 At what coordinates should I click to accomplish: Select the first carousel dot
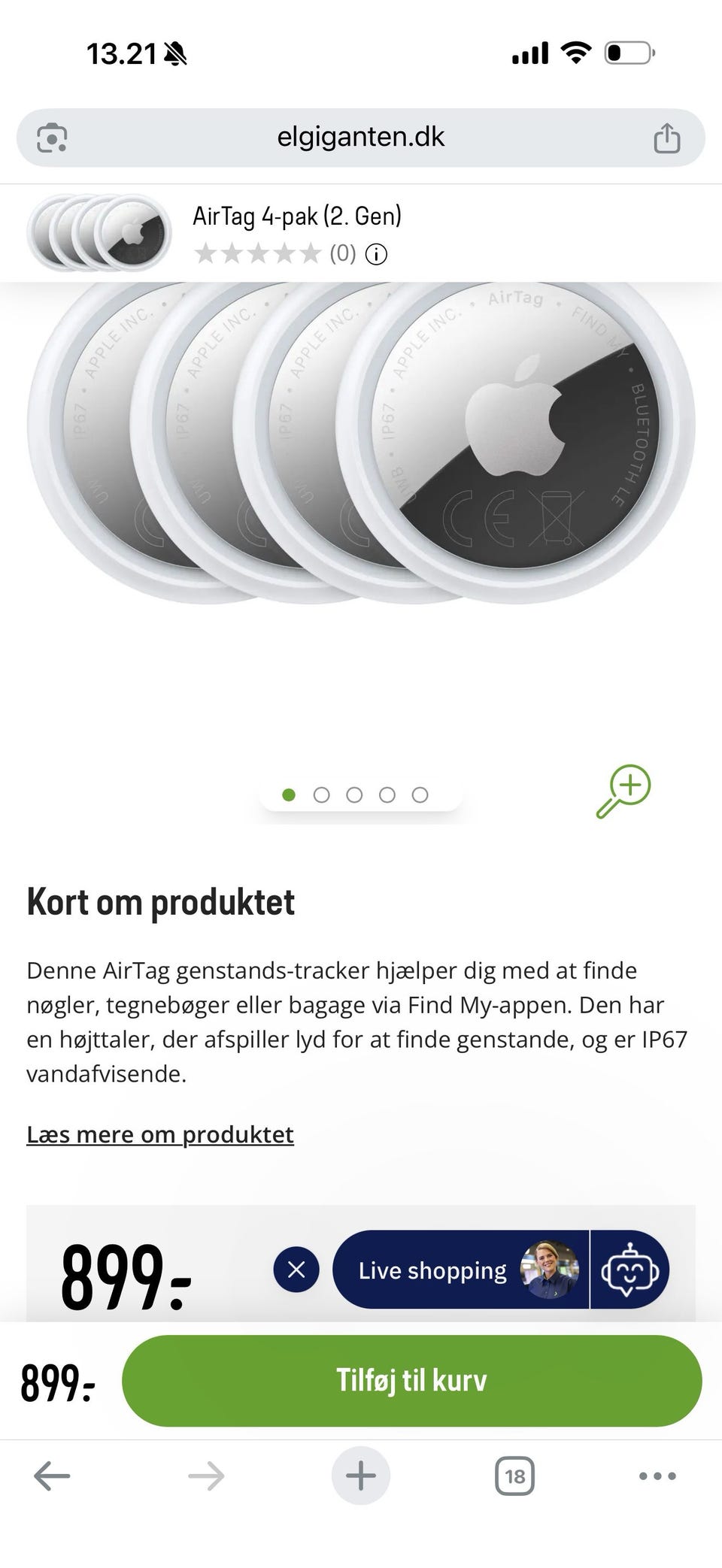[x=290, y=795]
